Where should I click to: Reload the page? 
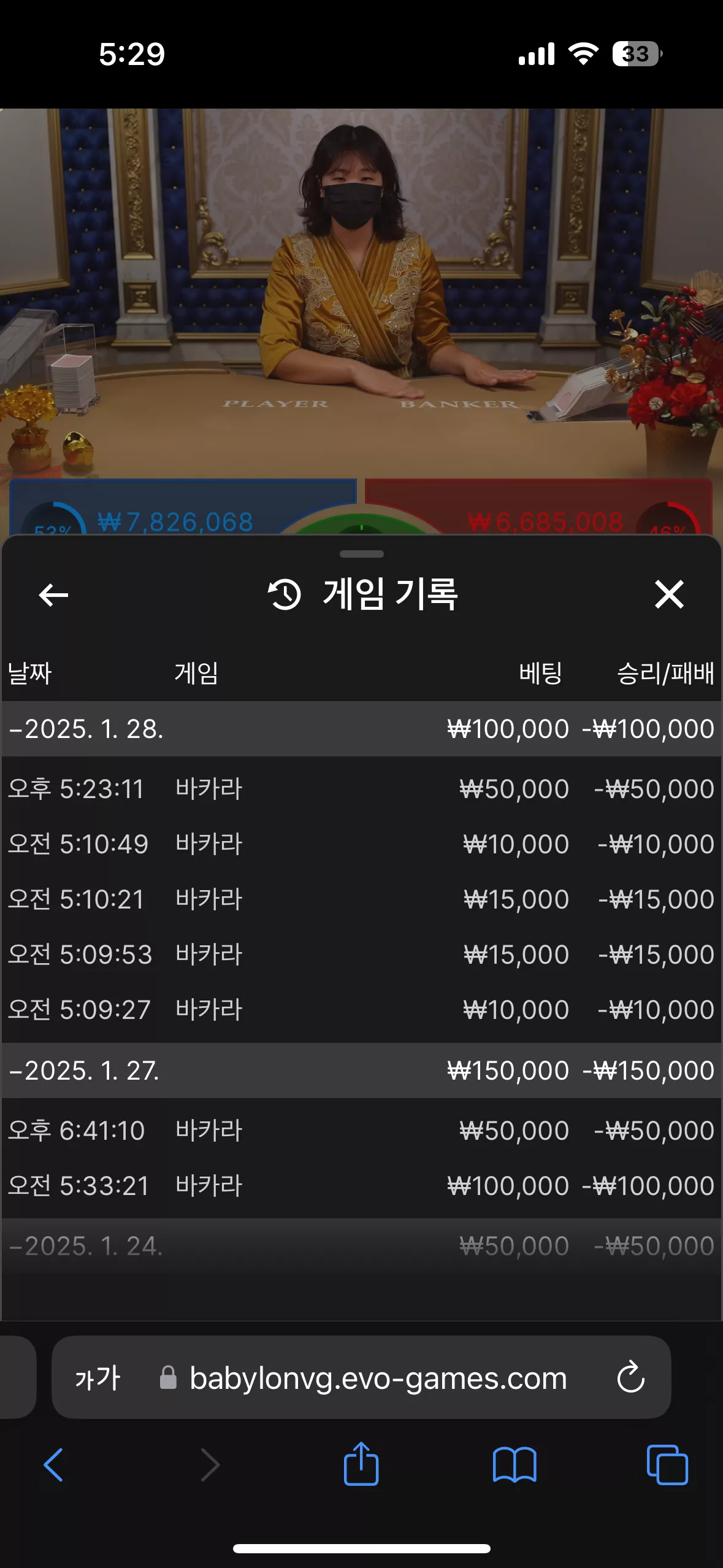[x=630, y=1377]
